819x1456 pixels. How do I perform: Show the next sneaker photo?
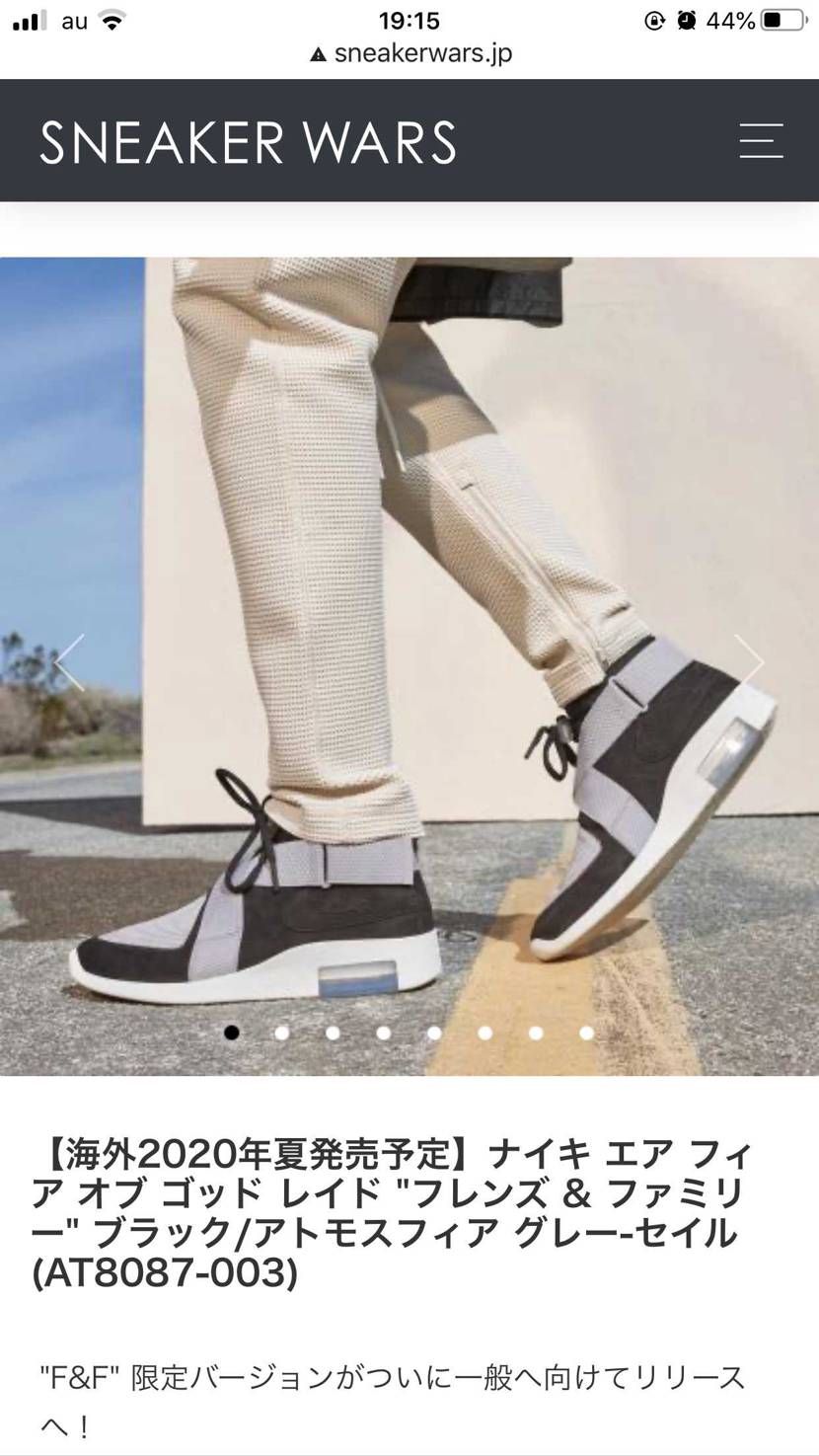pyautogui.click(x=749, y=660)
